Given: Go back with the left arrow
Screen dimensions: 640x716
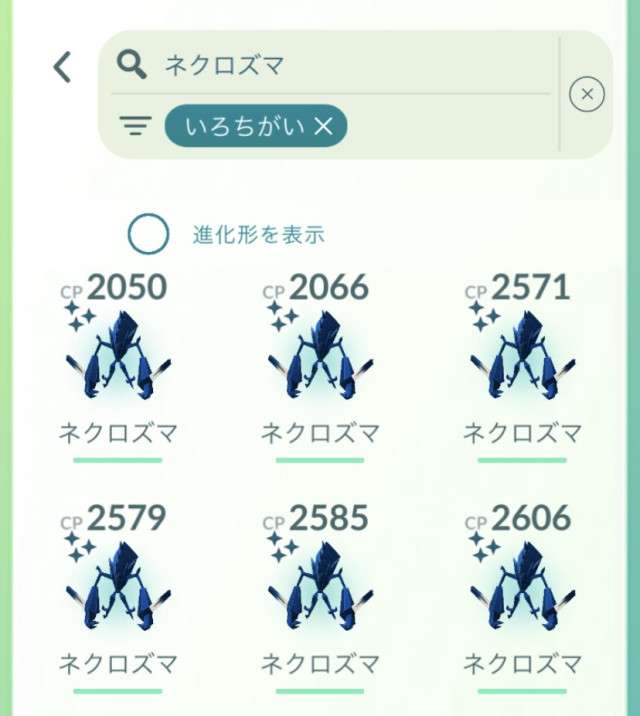Looking at the screenshot, I should point(62,67).
